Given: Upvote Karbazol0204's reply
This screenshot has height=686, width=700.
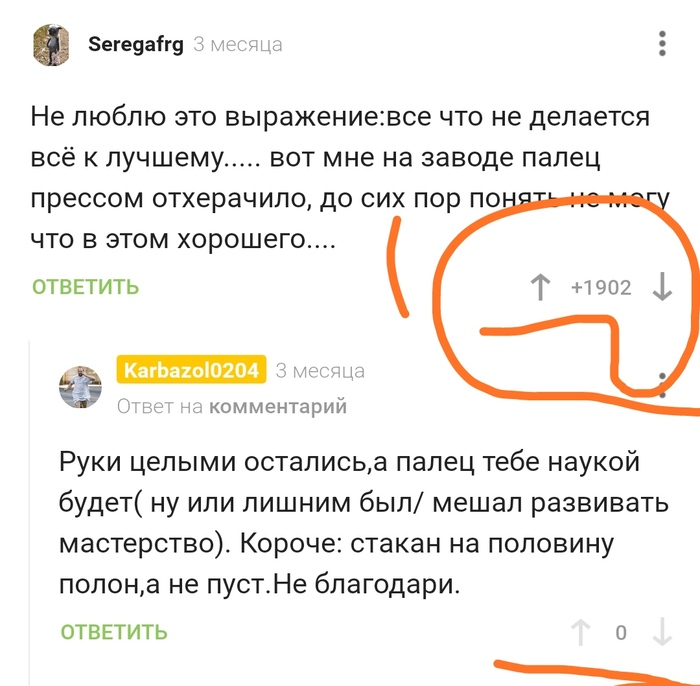Looking at the screenshot, I should pos(580,632).
